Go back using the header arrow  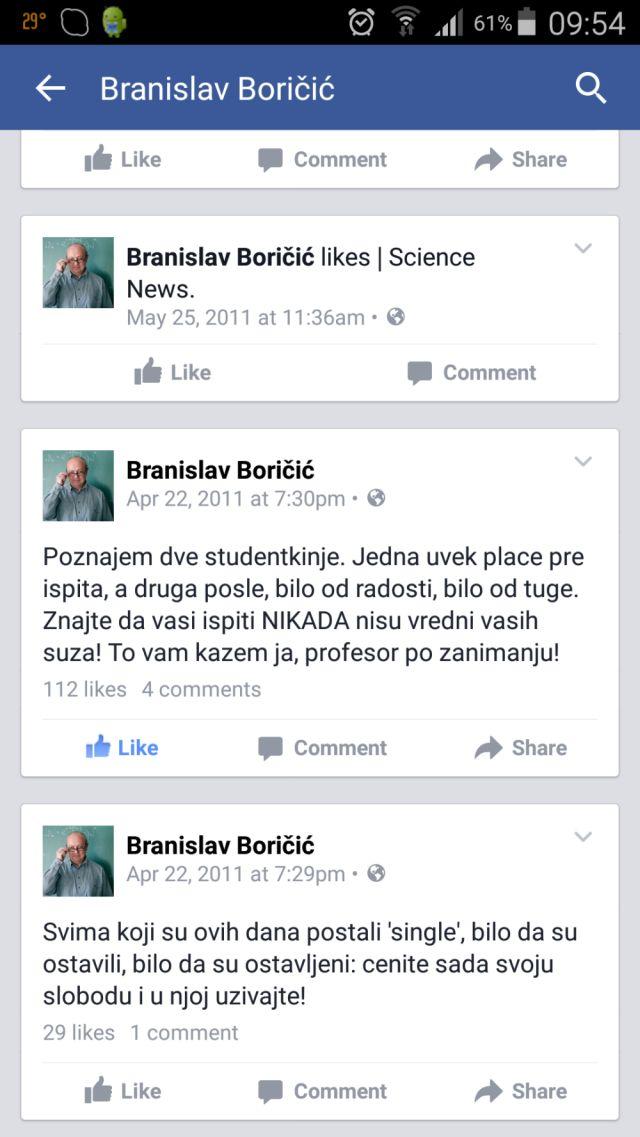pyautogui.click(x=50, y=89)
